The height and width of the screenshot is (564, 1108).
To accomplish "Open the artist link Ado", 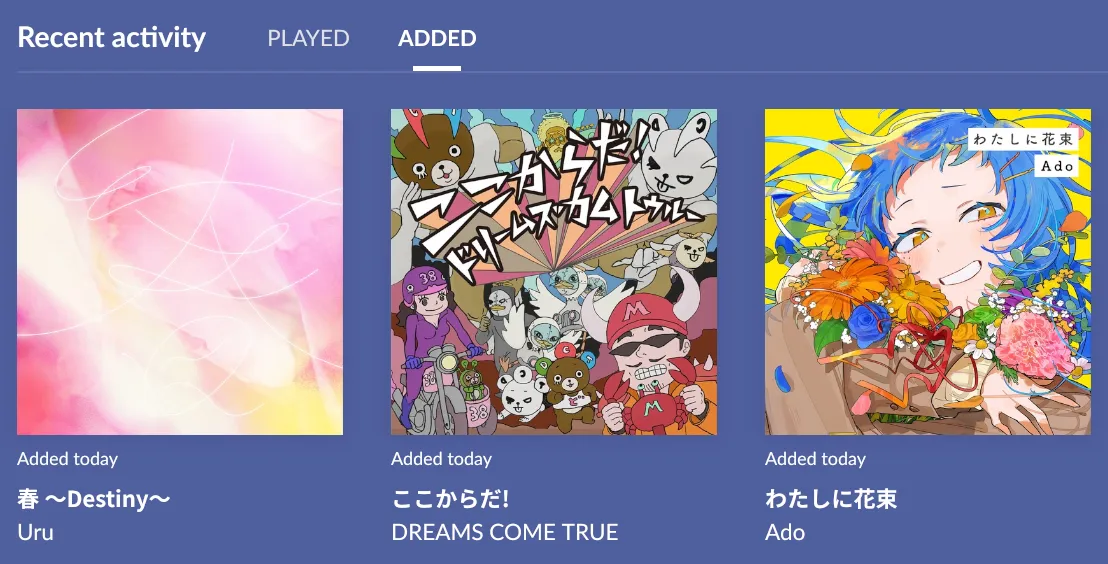I will [x=785, y=532].
